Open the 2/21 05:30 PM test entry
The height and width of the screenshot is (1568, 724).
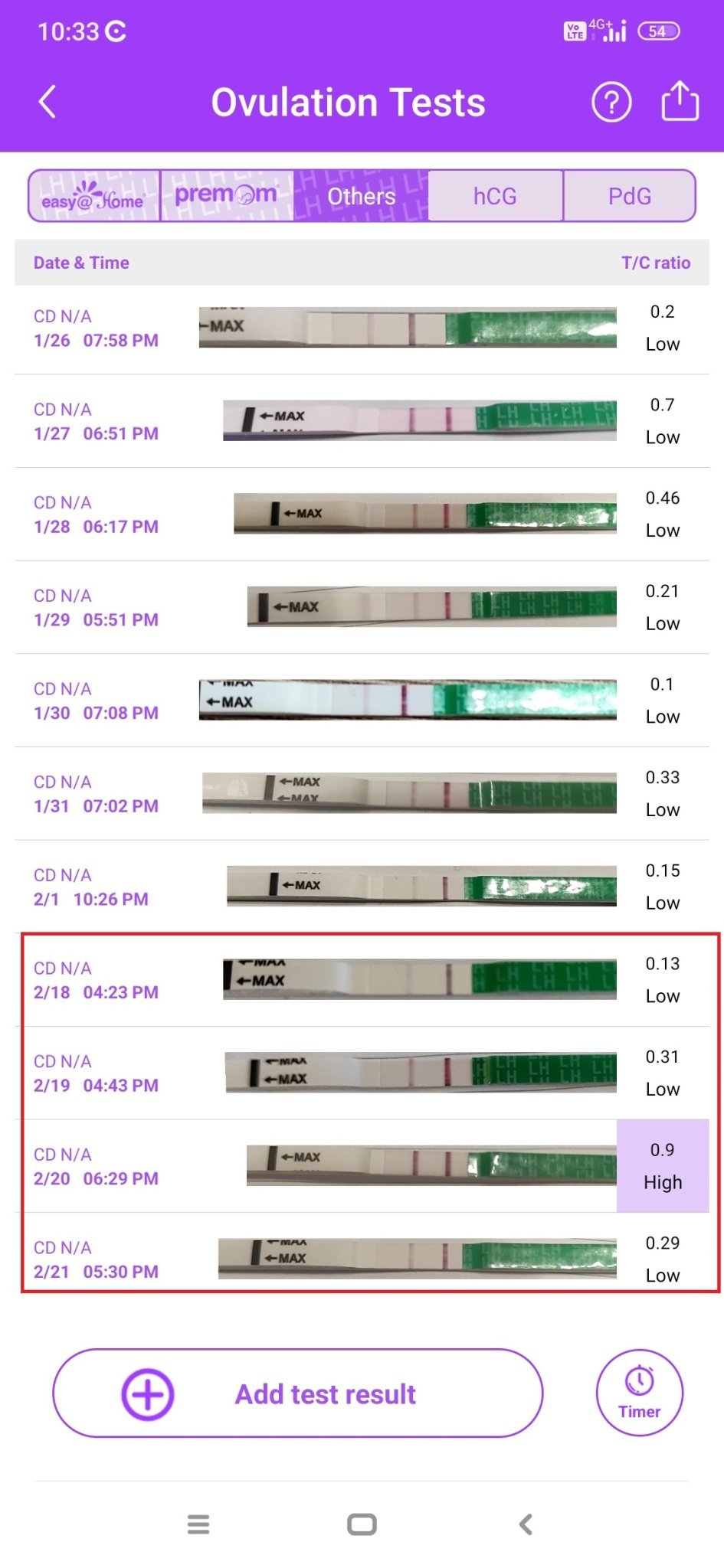(x=362, y=1259)
